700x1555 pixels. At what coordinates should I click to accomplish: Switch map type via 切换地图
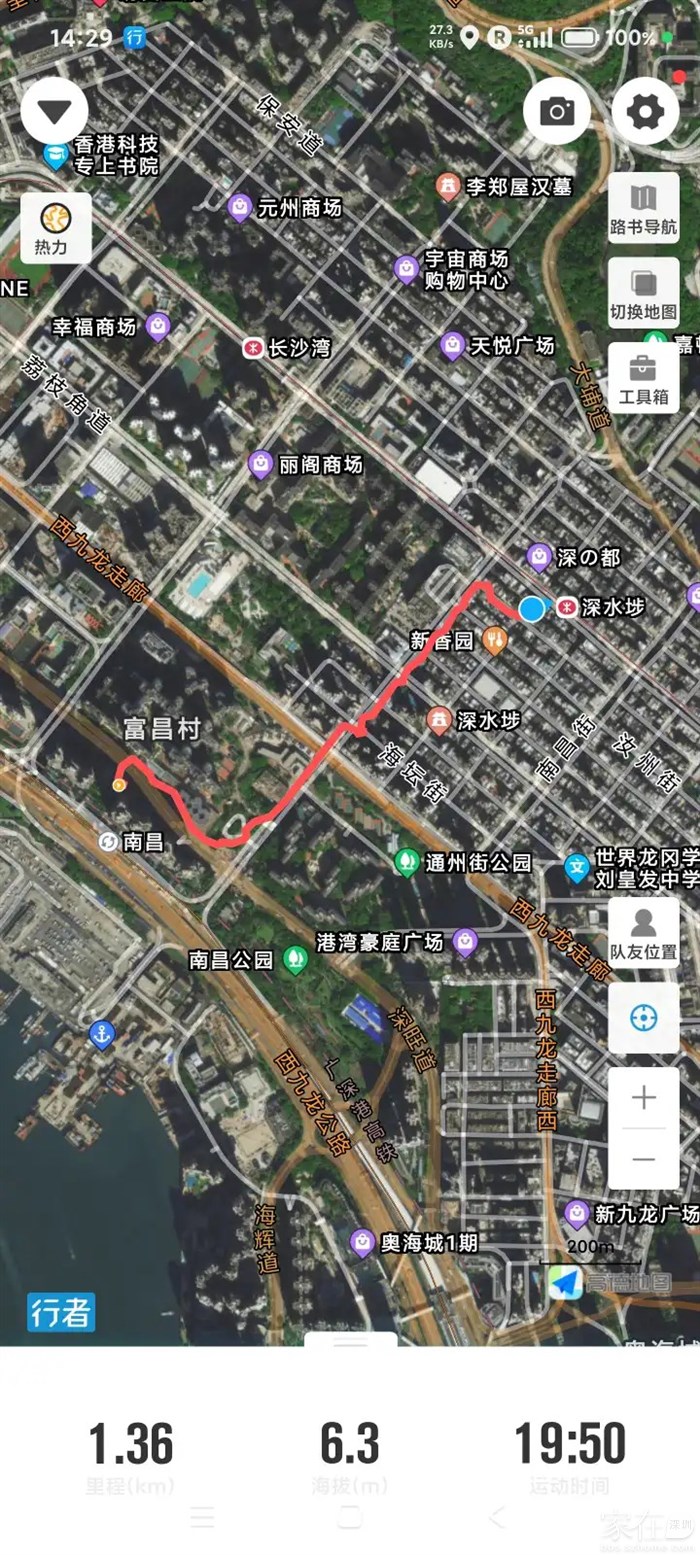(x=643, y=293)
